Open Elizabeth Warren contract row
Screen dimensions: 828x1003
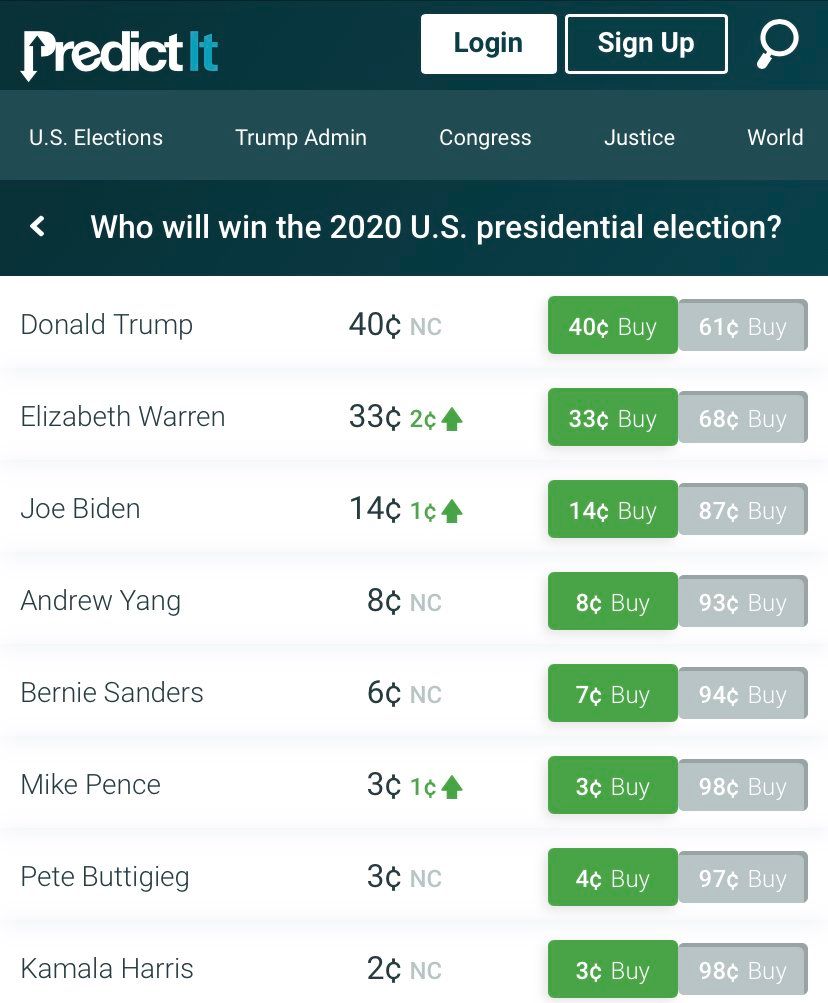tap(123, 417)
